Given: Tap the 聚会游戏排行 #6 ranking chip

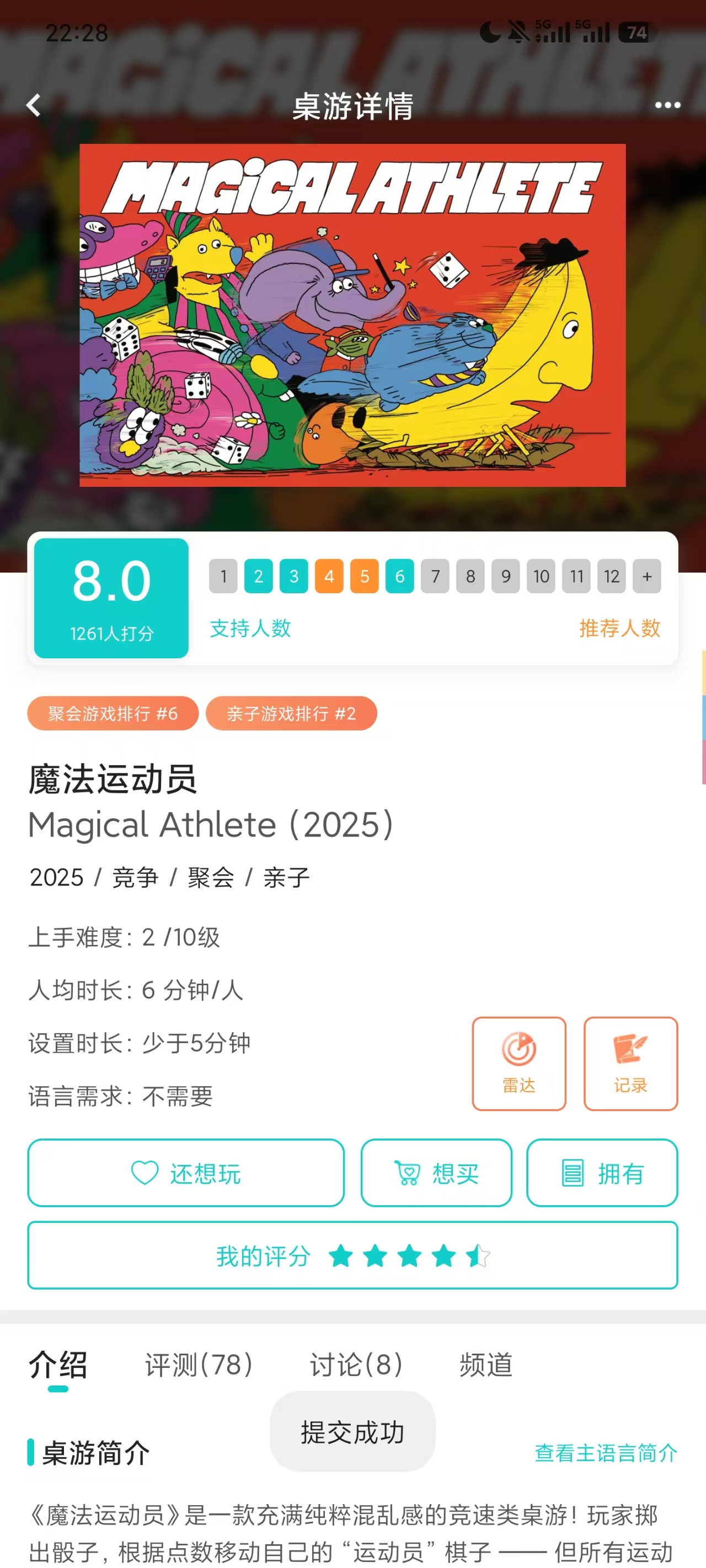Looking at the screenshot, I should tap(113, 713).
